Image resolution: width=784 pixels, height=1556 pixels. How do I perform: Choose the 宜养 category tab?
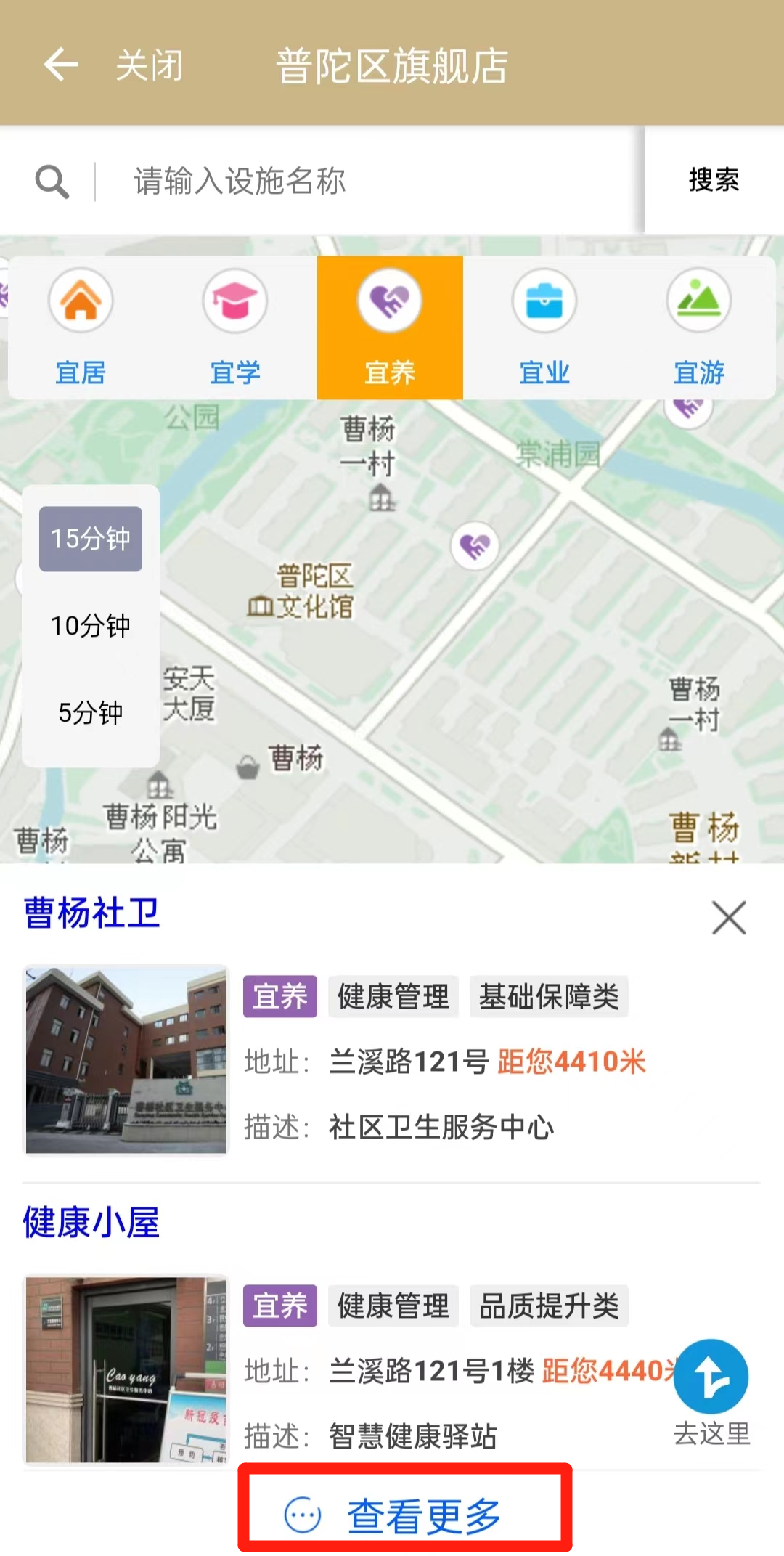pyautogui.click(x=390, y=327)
